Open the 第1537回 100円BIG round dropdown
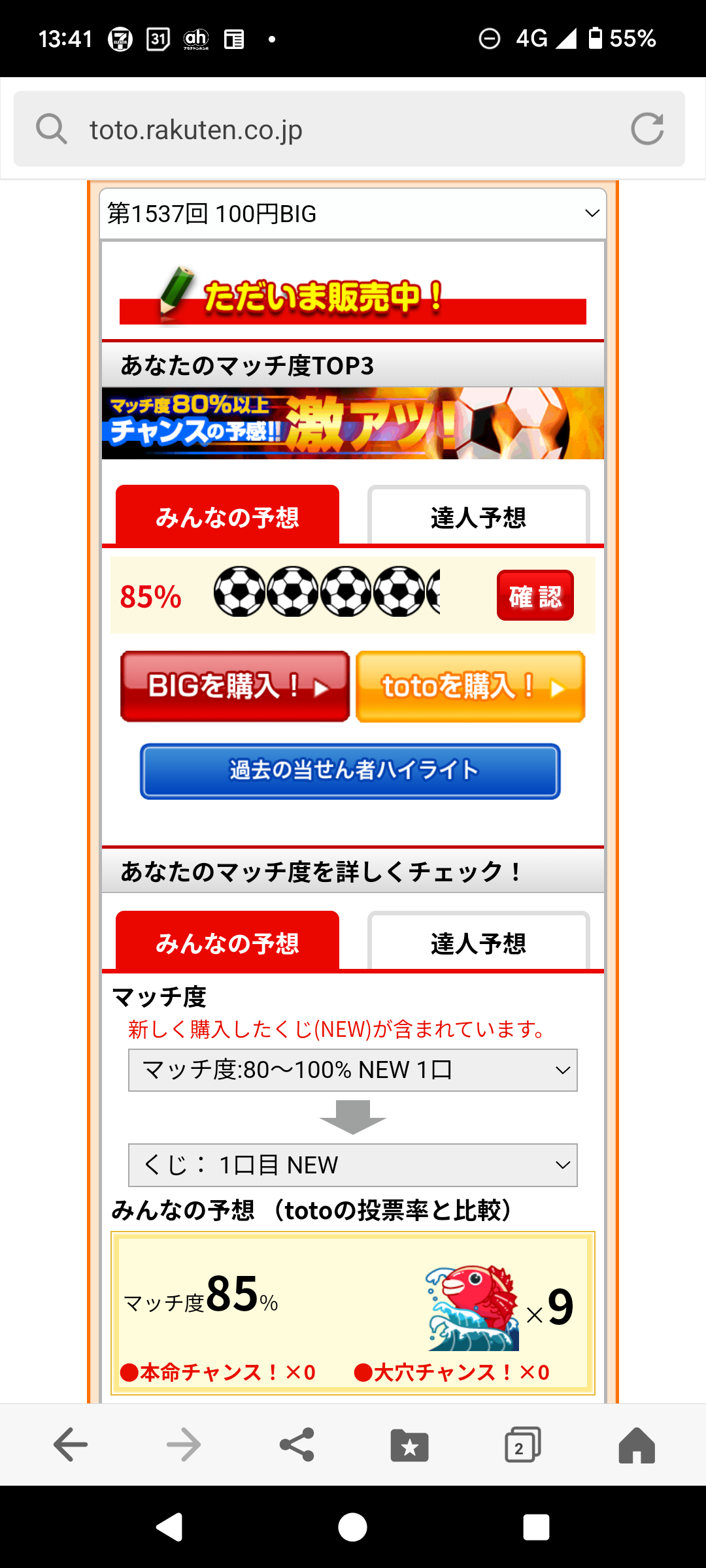This screenshot has height=1568, width=706. click(x=353, y=214)
